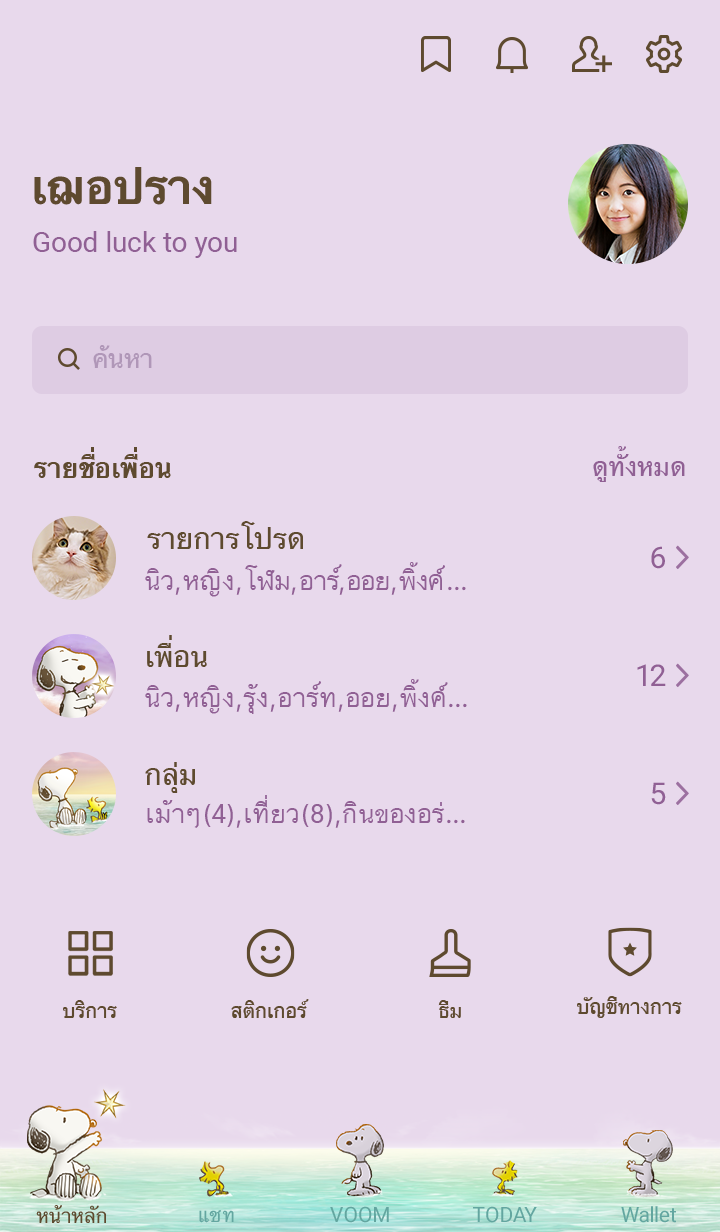Open the ธีม theme shop
This screenshot has width=720, height=1232.
click(450, 972)
